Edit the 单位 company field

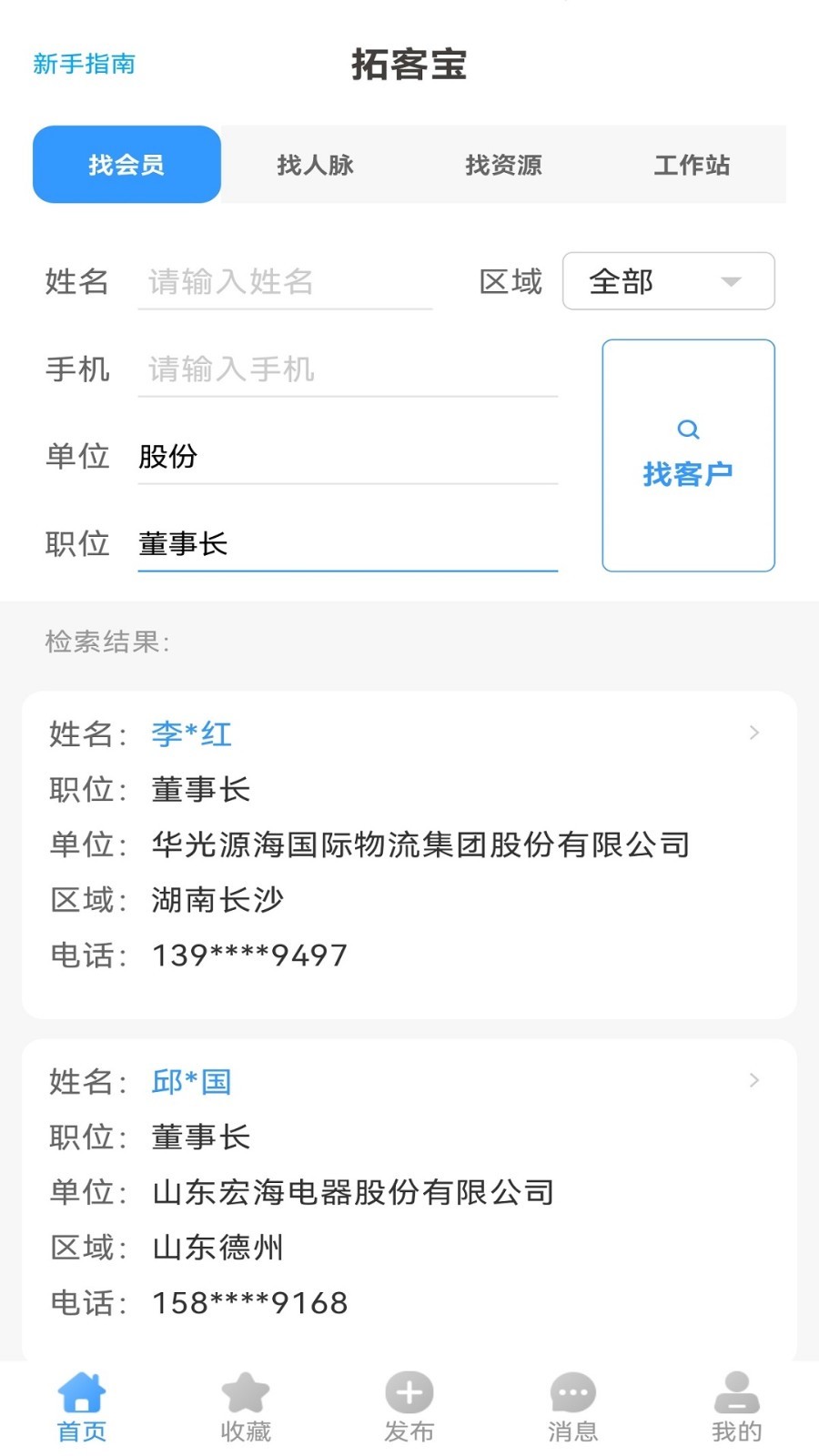[346, 456]
